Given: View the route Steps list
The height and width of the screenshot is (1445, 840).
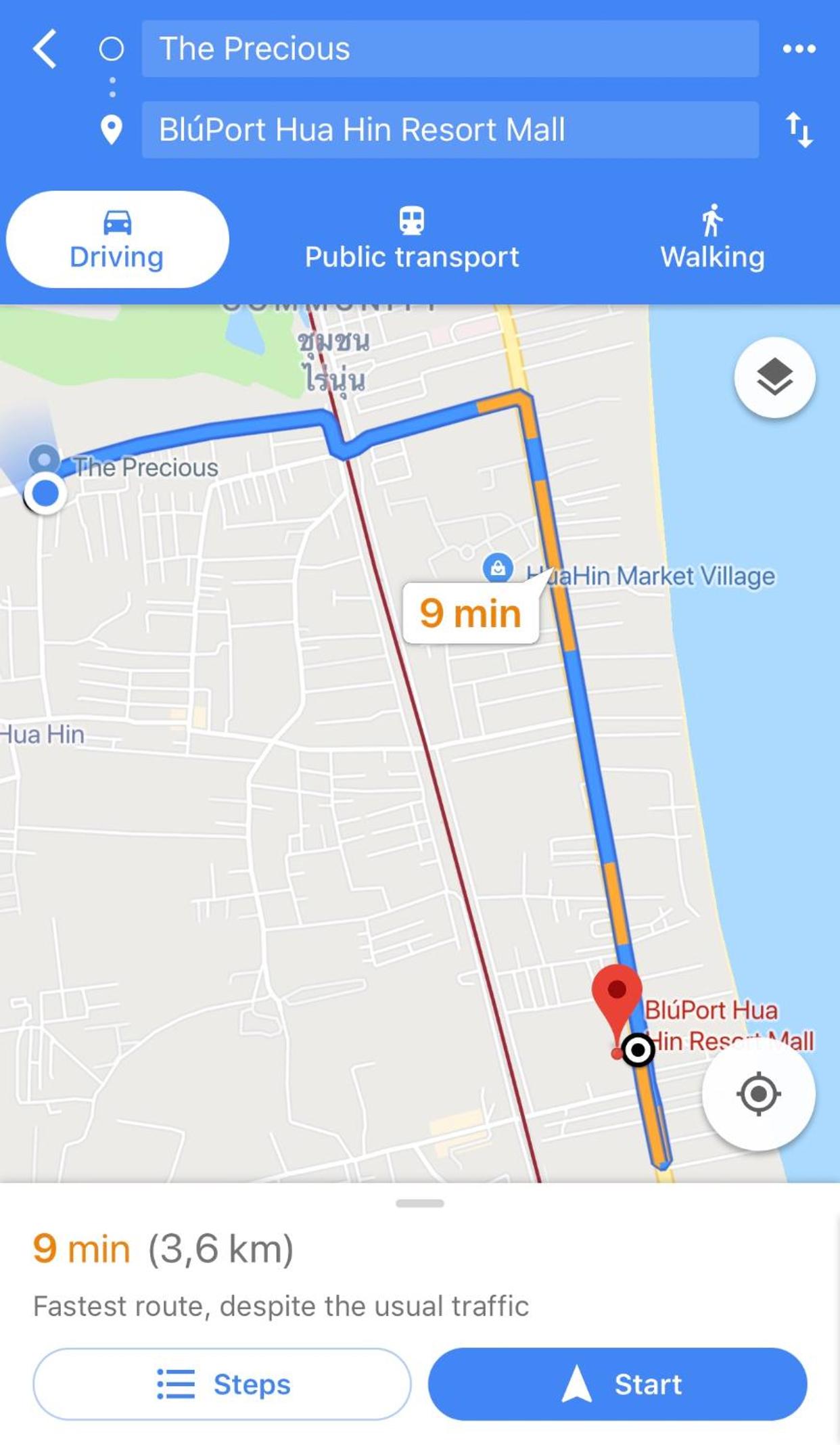Looking at the screenshot, I should coord(222,1384).
